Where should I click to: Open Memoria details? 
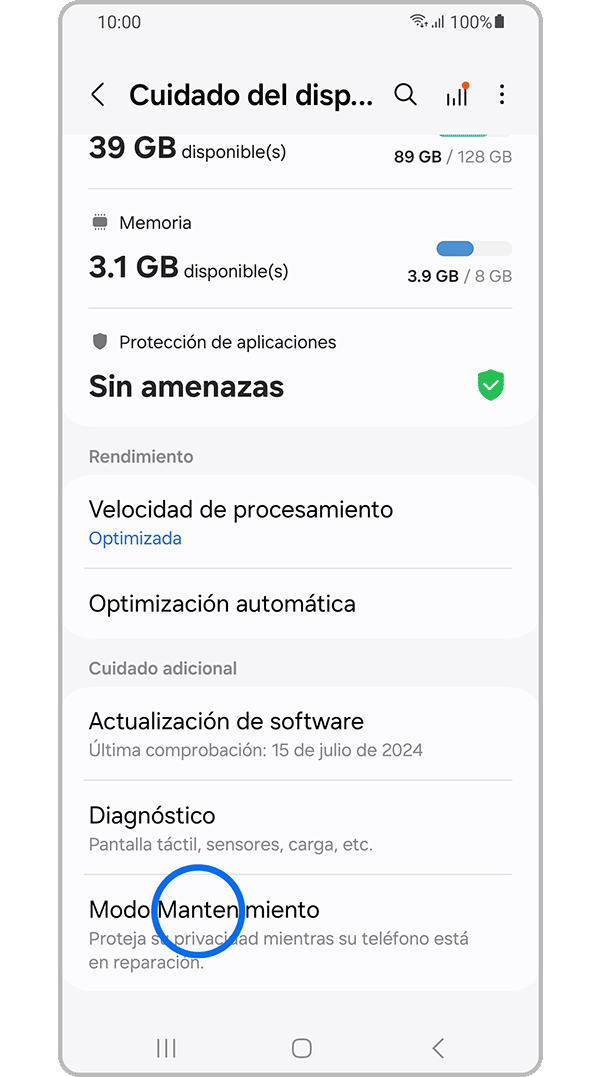(300, 250)
